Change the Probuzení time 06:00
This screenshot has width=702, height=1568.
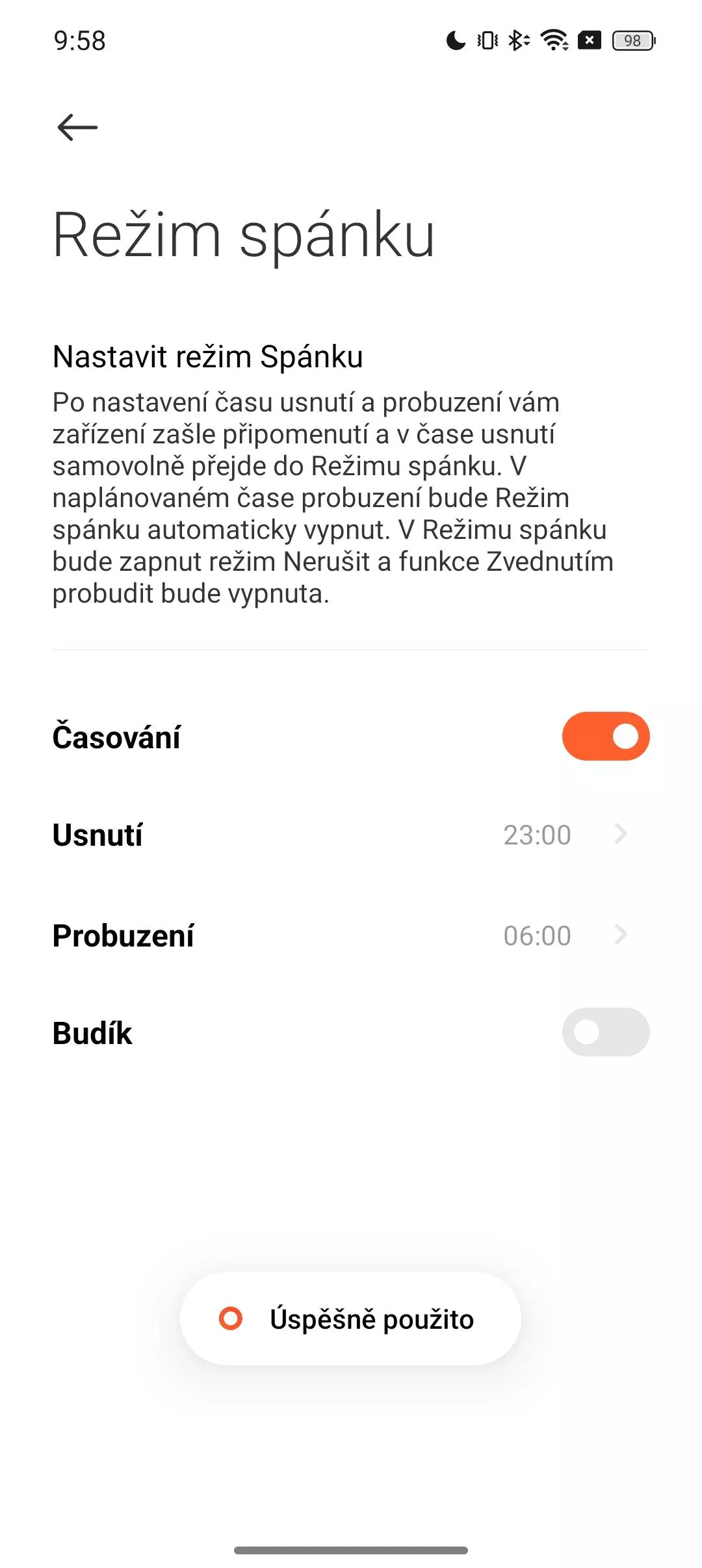(x=537, y=935)
